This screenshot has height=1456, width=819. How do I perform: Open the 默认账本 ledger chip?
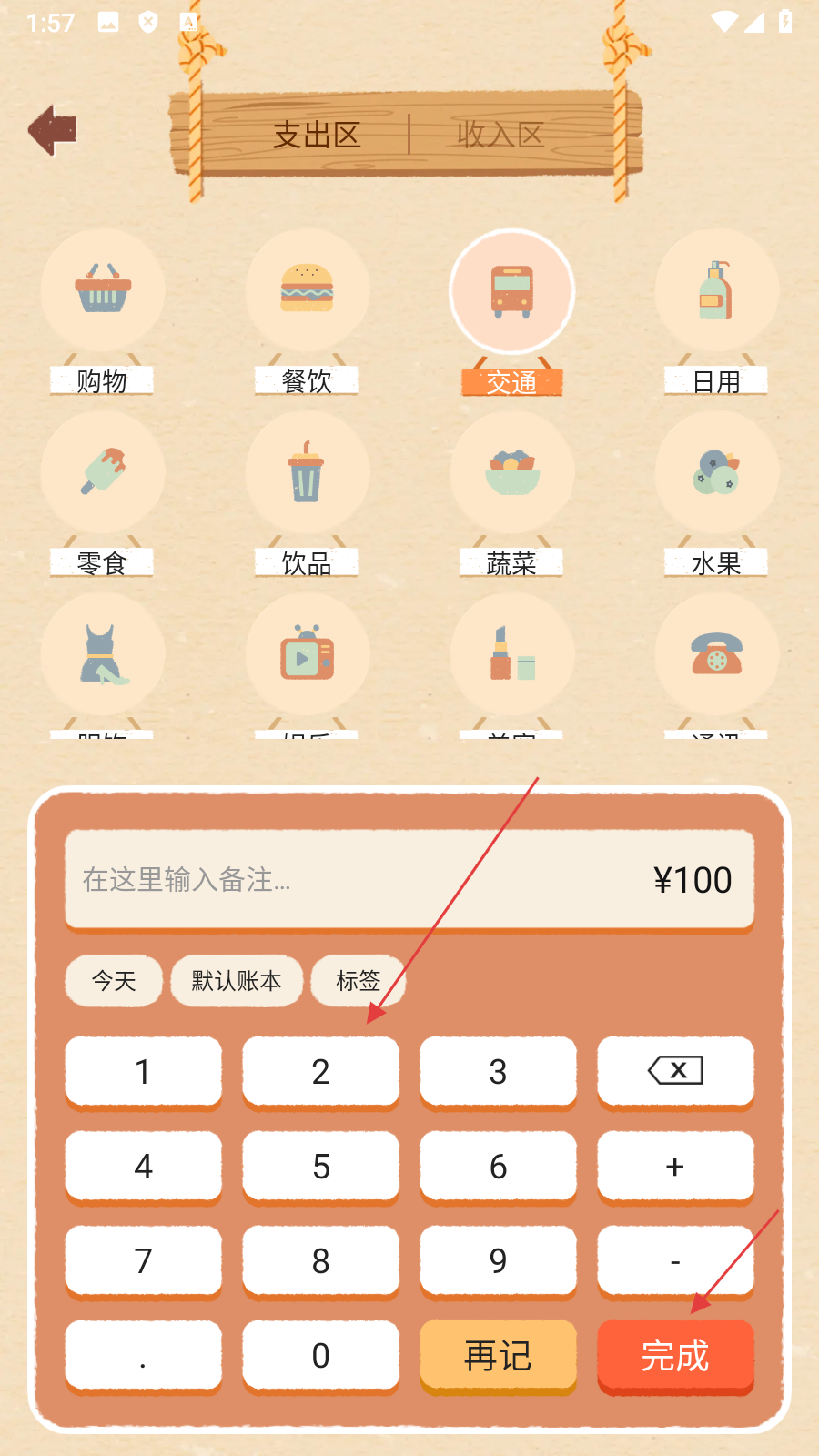[237, 981]
